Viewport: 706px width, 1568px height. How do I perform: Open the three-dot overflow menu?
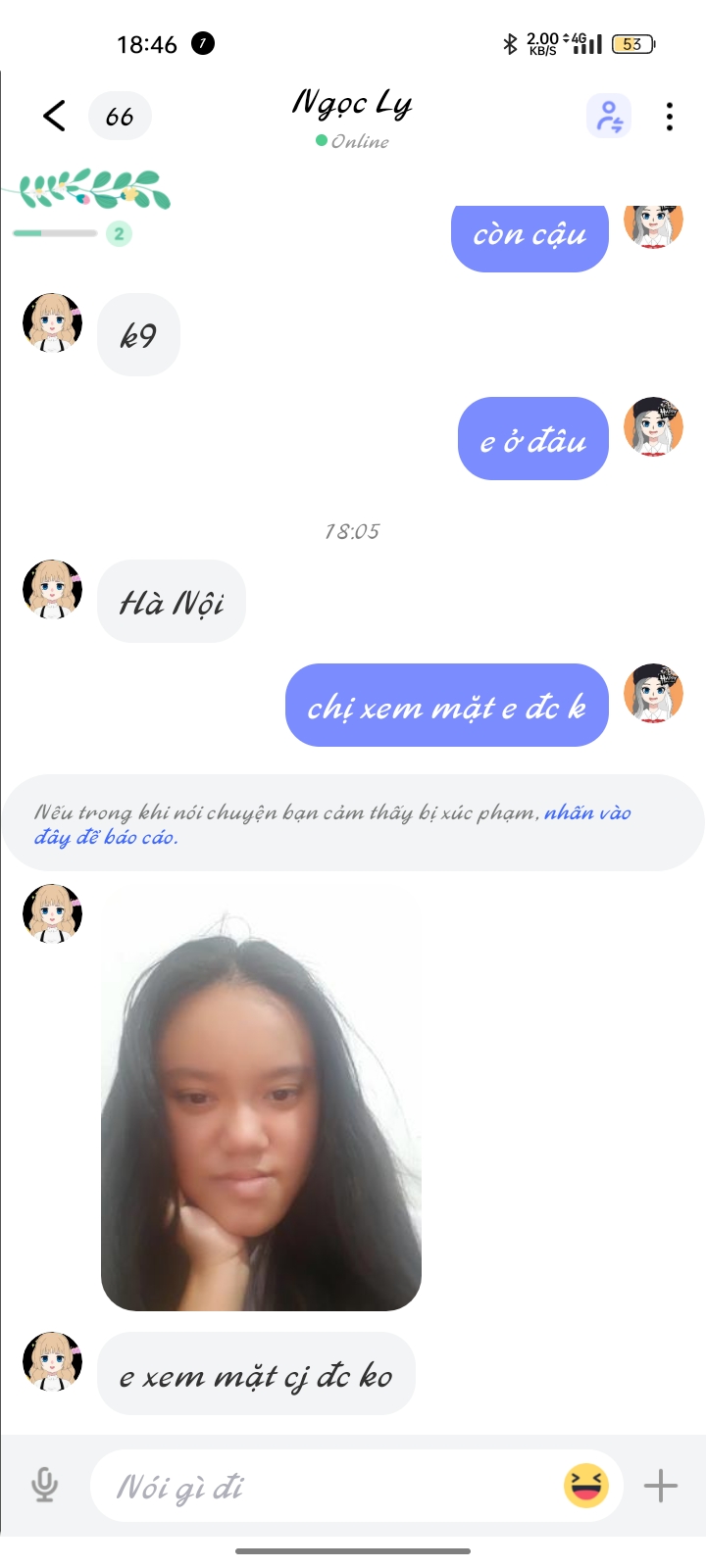[x=670, y=116]
